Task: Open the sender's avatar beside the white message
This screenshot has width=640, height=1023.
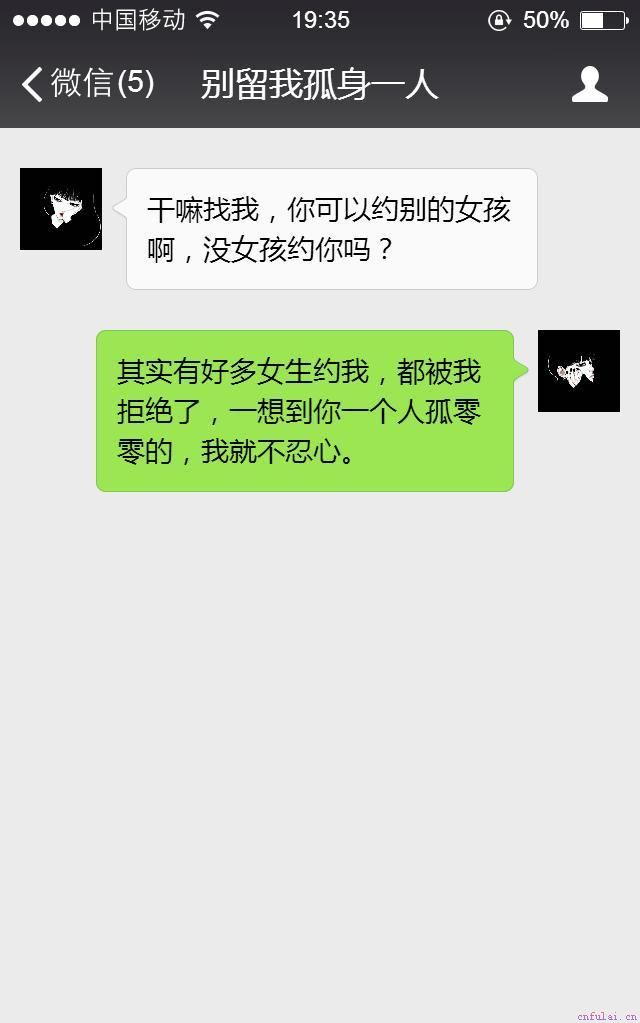Action: point(61,209)
